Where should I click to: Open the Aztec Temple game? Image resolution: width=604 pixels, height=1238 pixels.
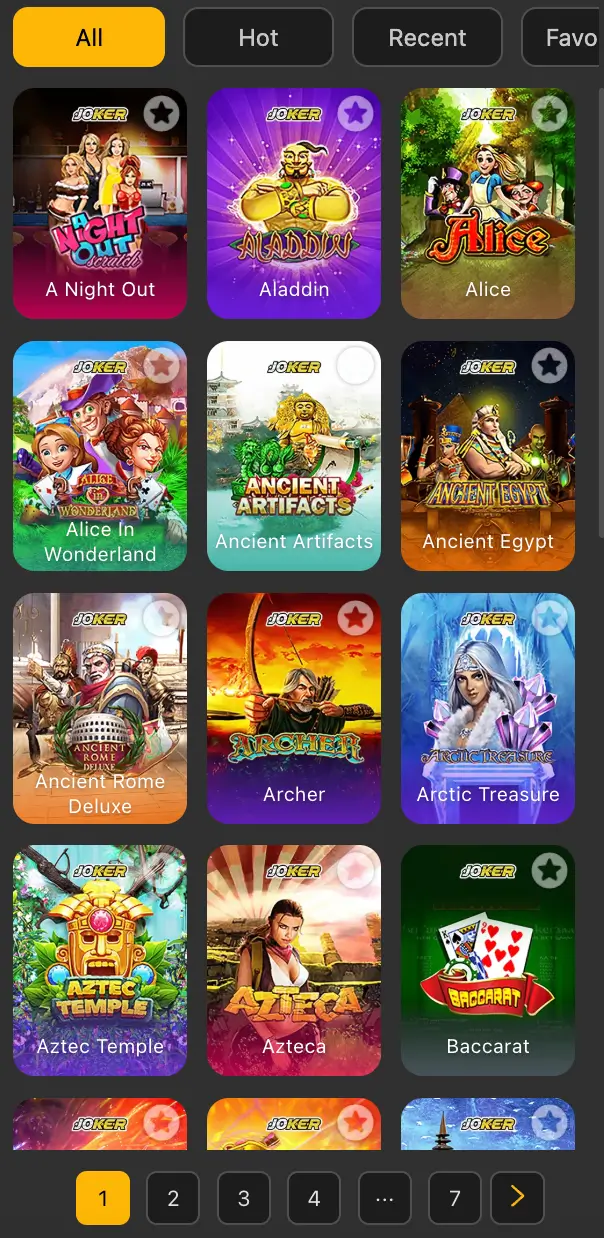click(x=100, y=961)
